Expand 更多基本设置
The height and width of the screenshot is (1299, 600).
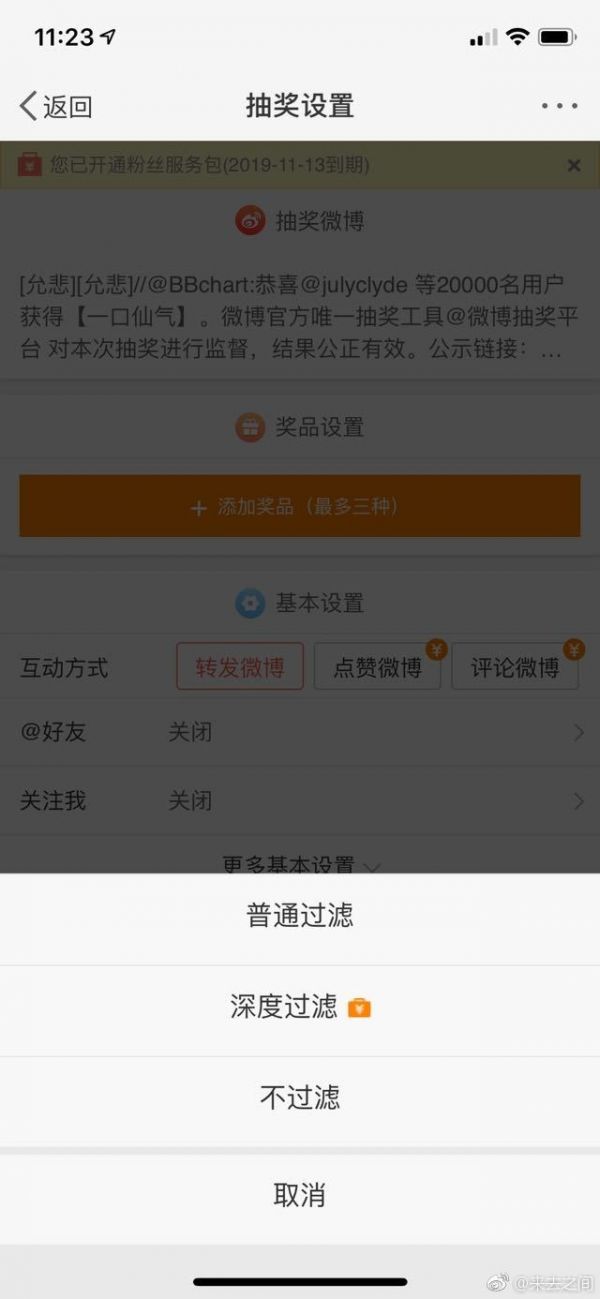(x=300, y=864)
